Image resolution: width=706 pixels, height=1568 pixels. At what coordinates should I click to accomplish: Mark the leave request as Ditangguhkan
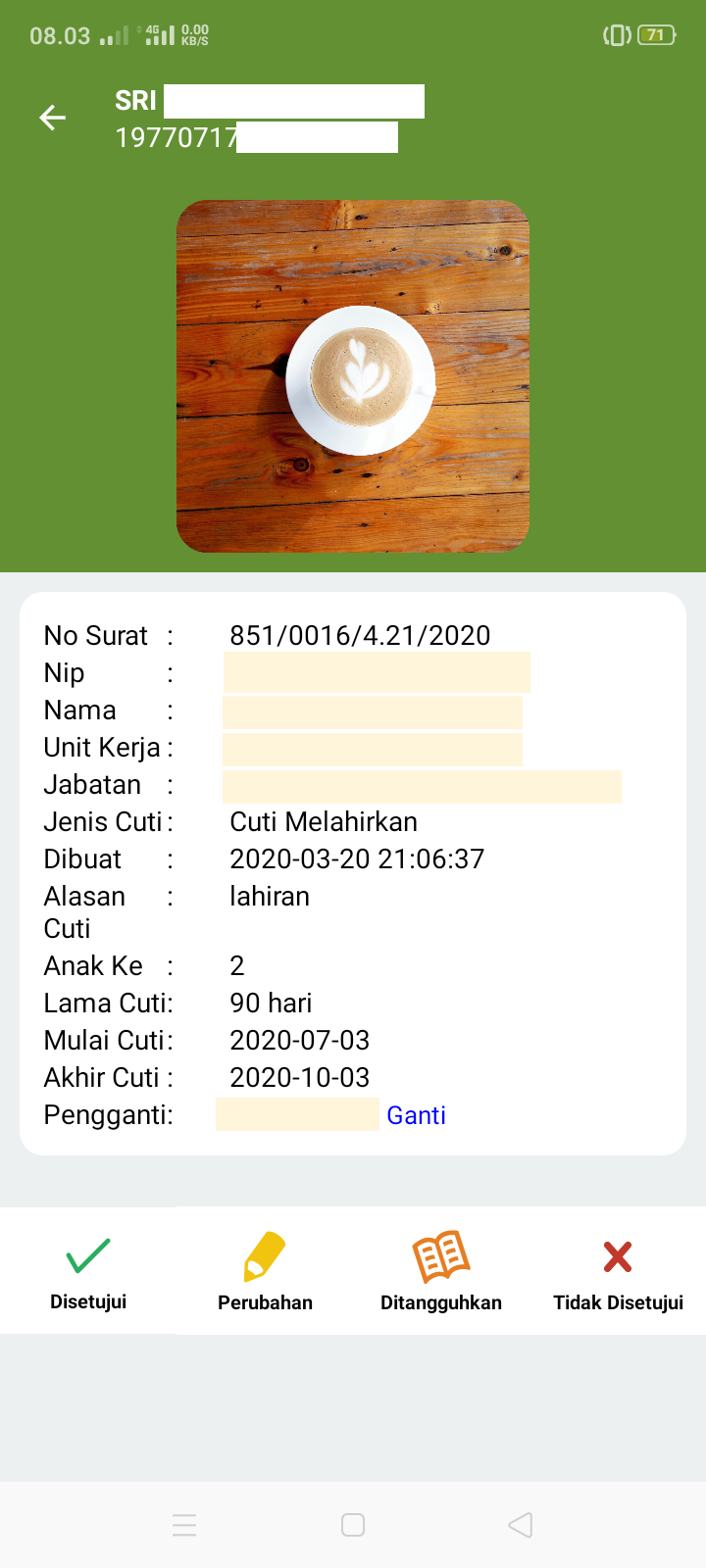[441, 1271]
